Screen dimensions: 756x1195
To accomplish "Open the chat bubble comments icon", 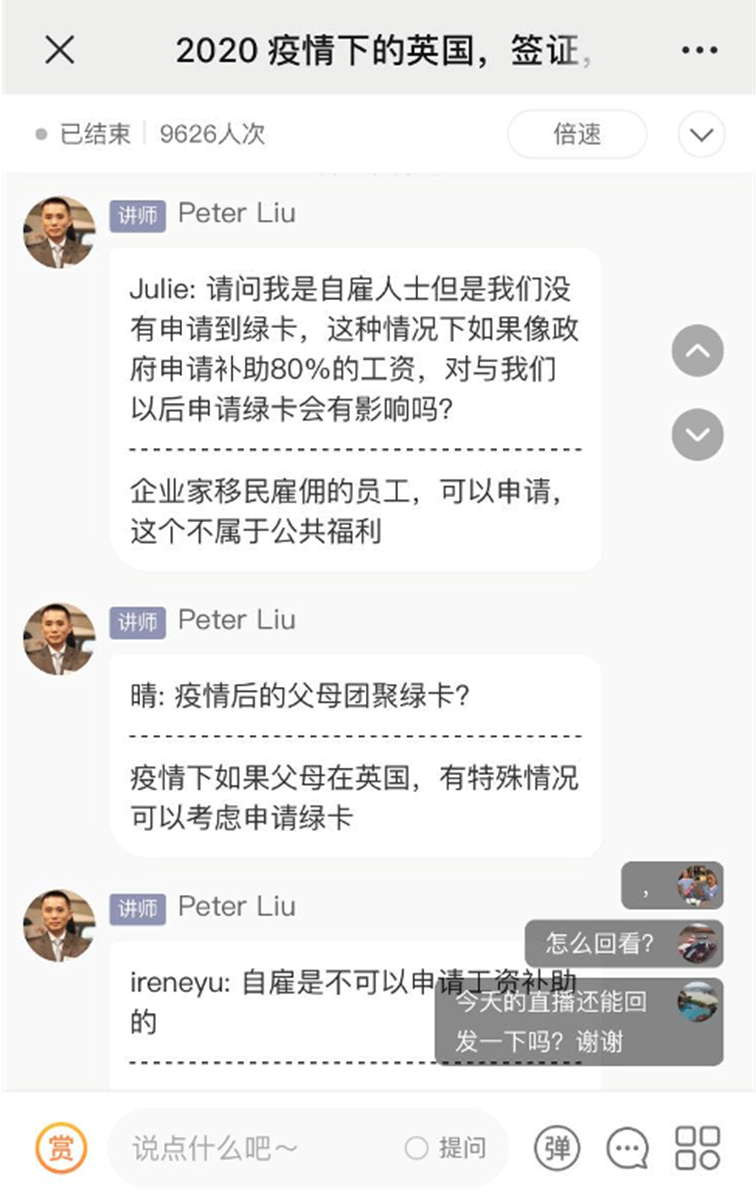I will click(628, 1148).
